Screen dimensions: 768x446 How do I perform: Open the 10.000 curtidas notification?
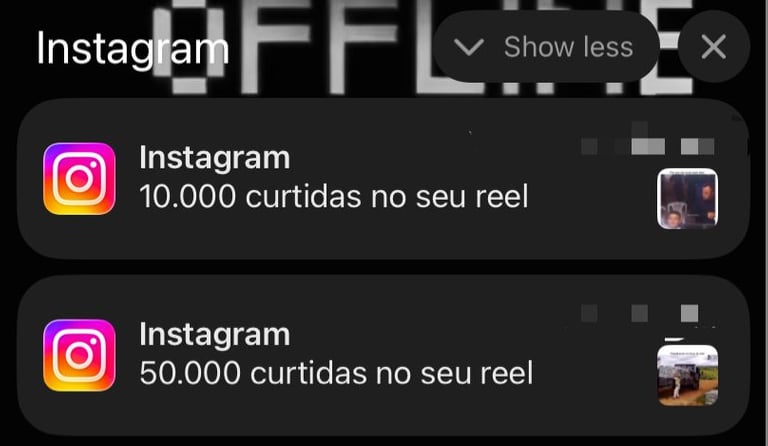(x=384, y=179)
